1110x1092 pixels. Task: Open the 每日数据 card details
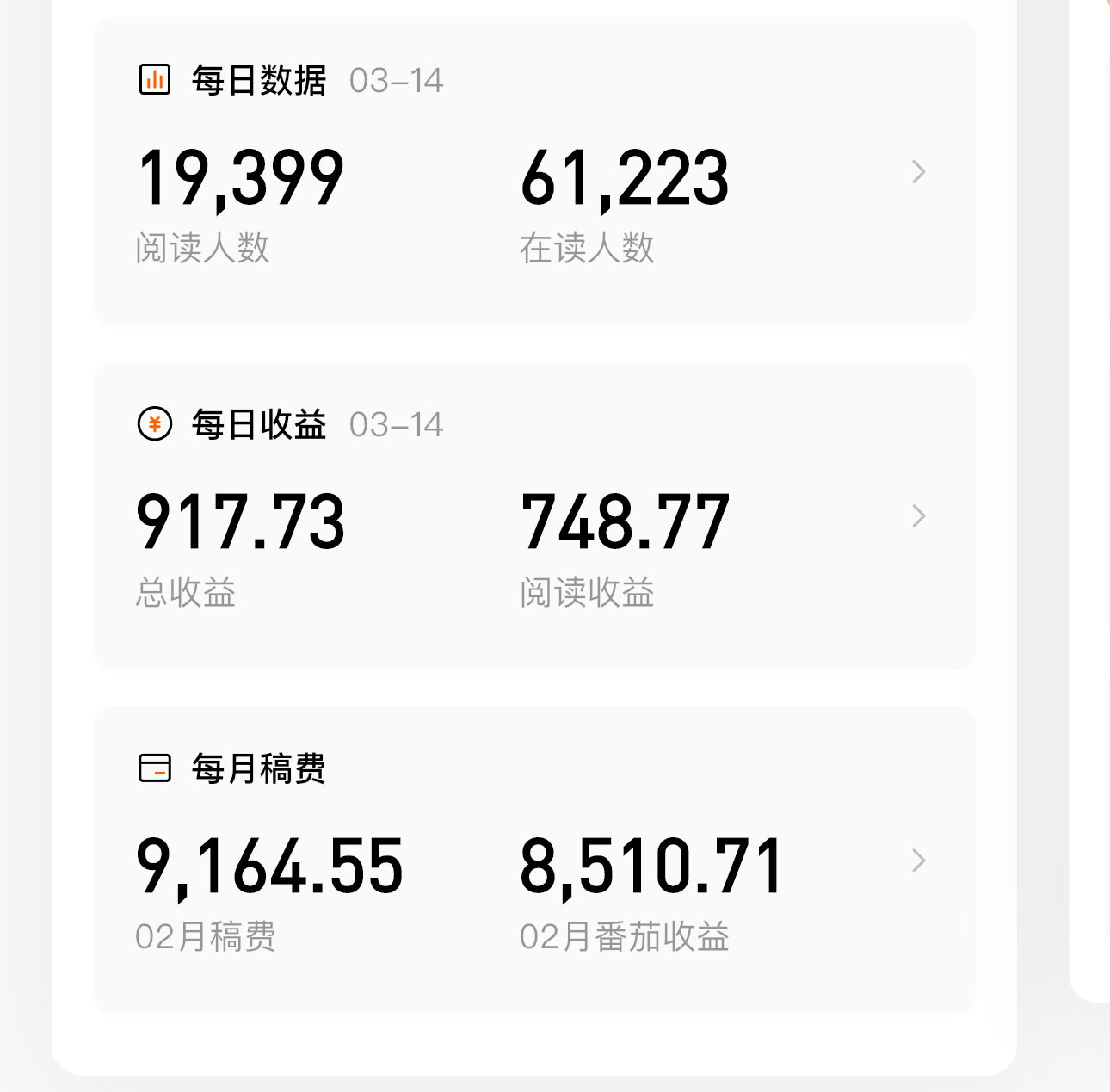pyautogui.click(x=918, y=172)
